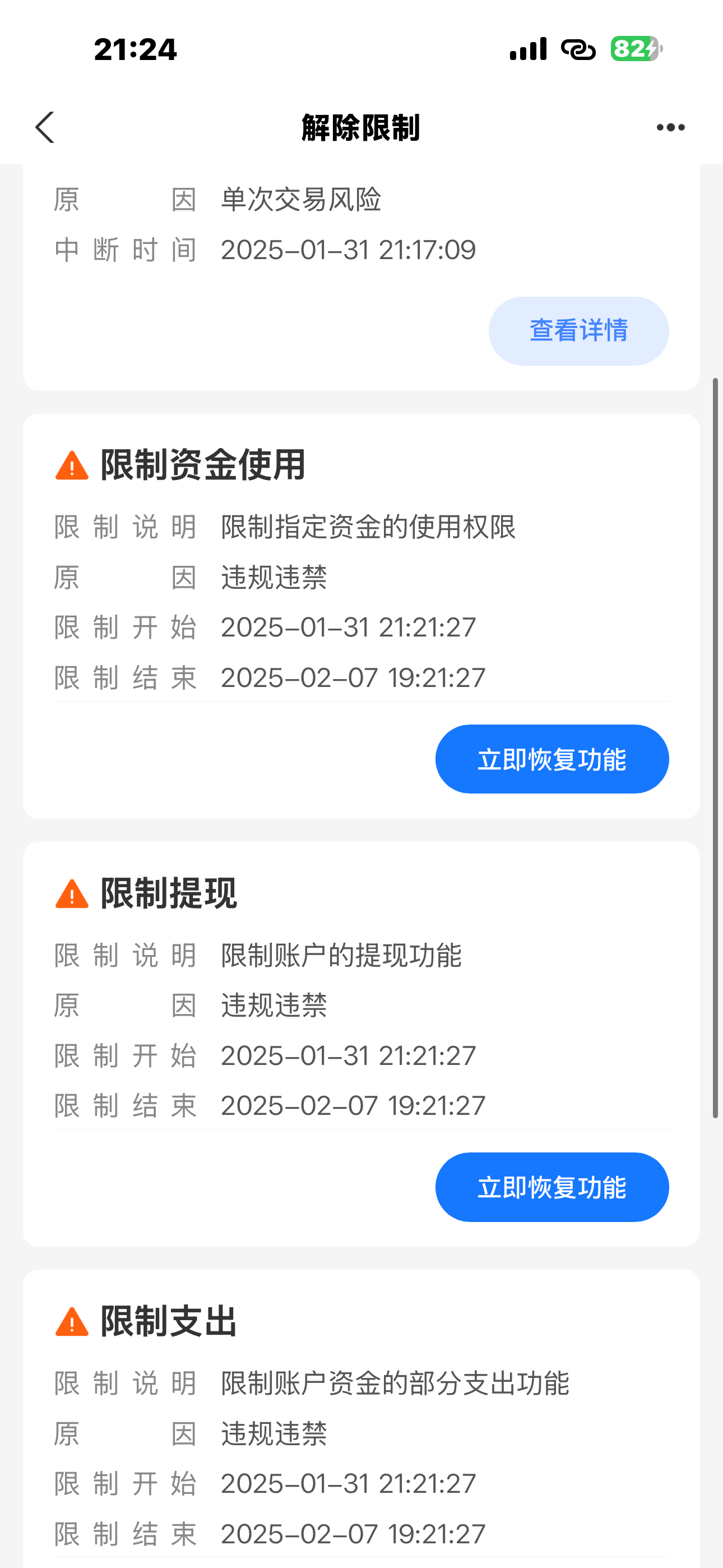
Task: Go back using the arrow icon
Action: pyautogui.click(x=45, y=127)
